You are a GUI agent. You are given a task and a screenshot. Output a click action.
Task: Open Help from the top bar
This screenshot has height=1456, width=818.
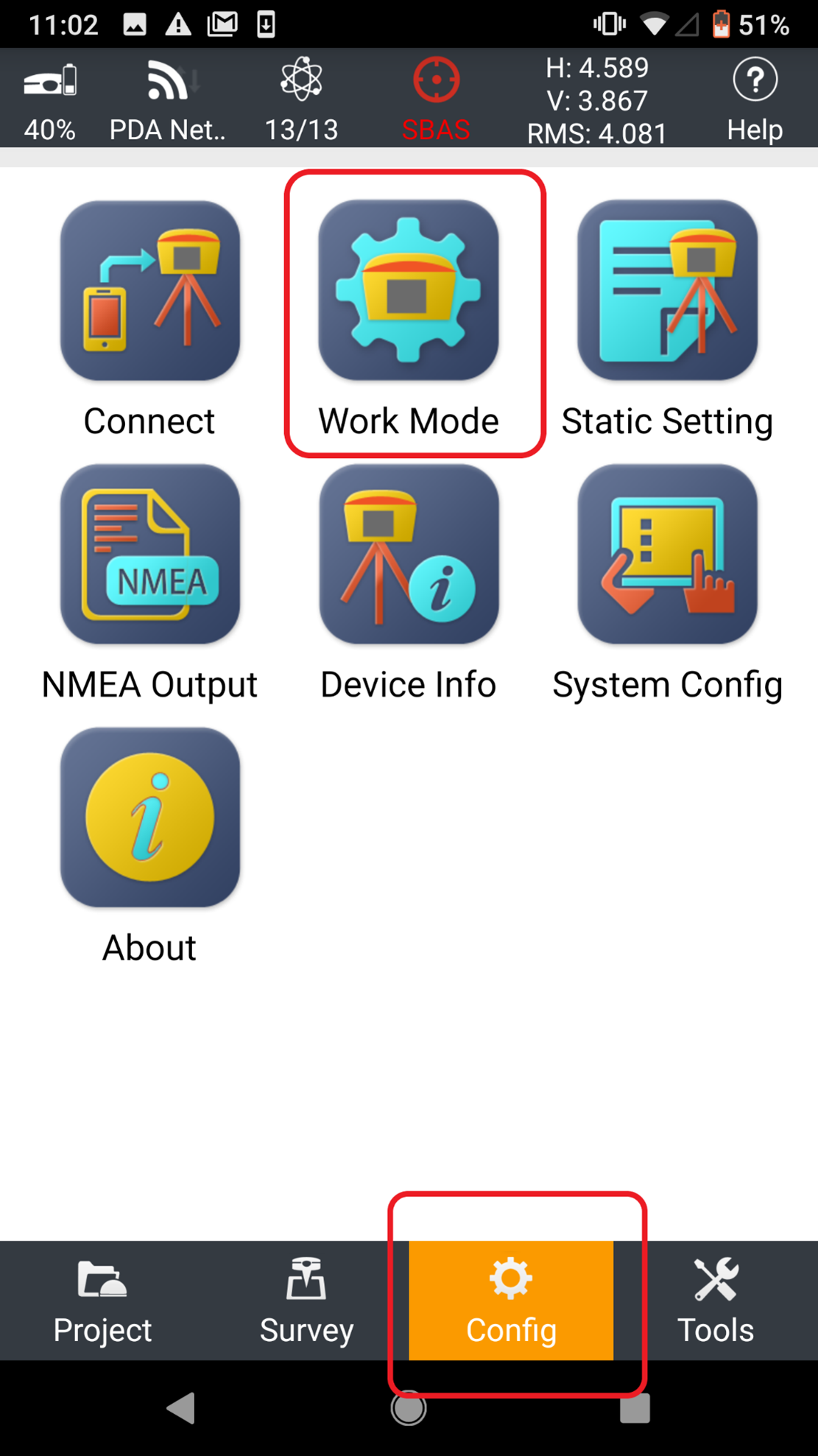click(755, 98)
